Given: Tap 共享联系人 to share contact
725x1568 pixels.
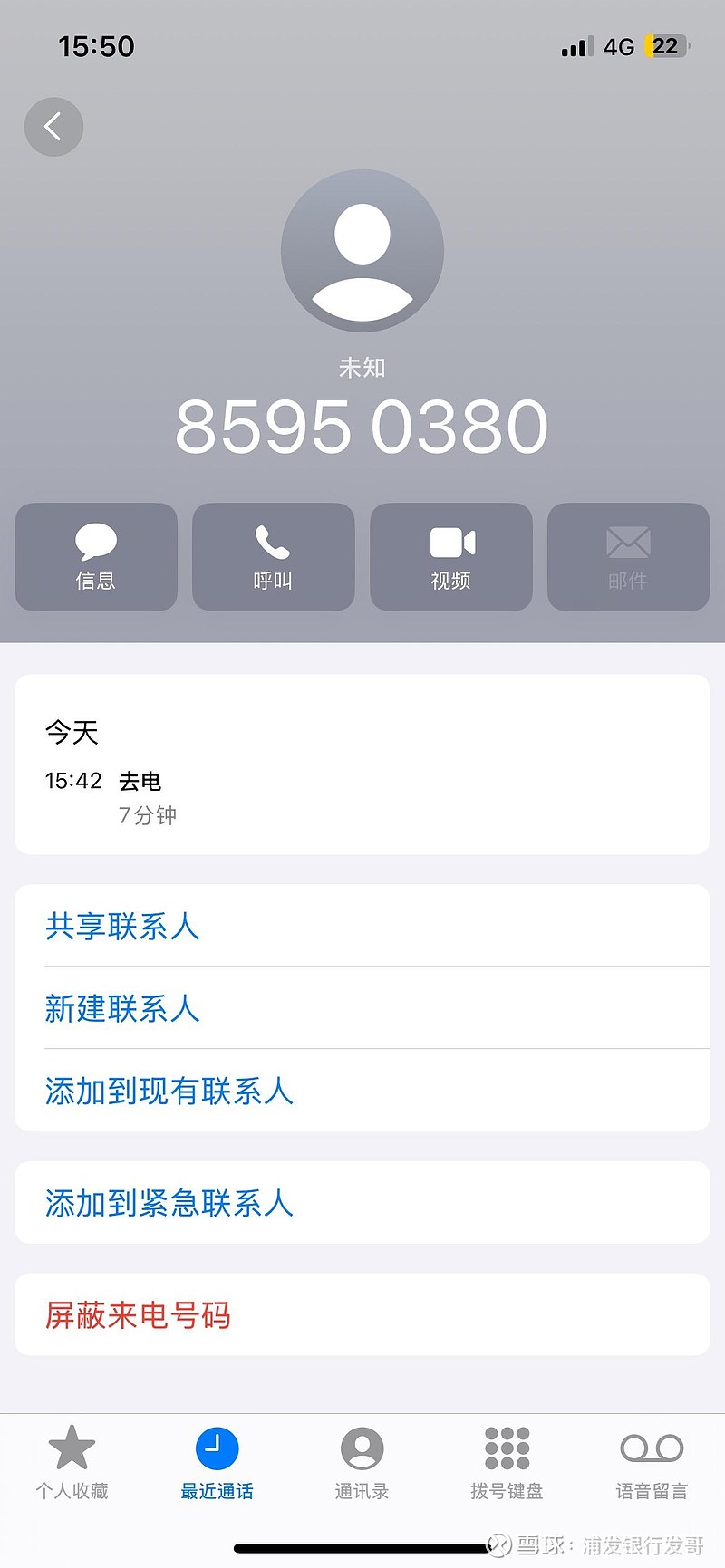Looking at the screenshot, I should click(121, 927).
